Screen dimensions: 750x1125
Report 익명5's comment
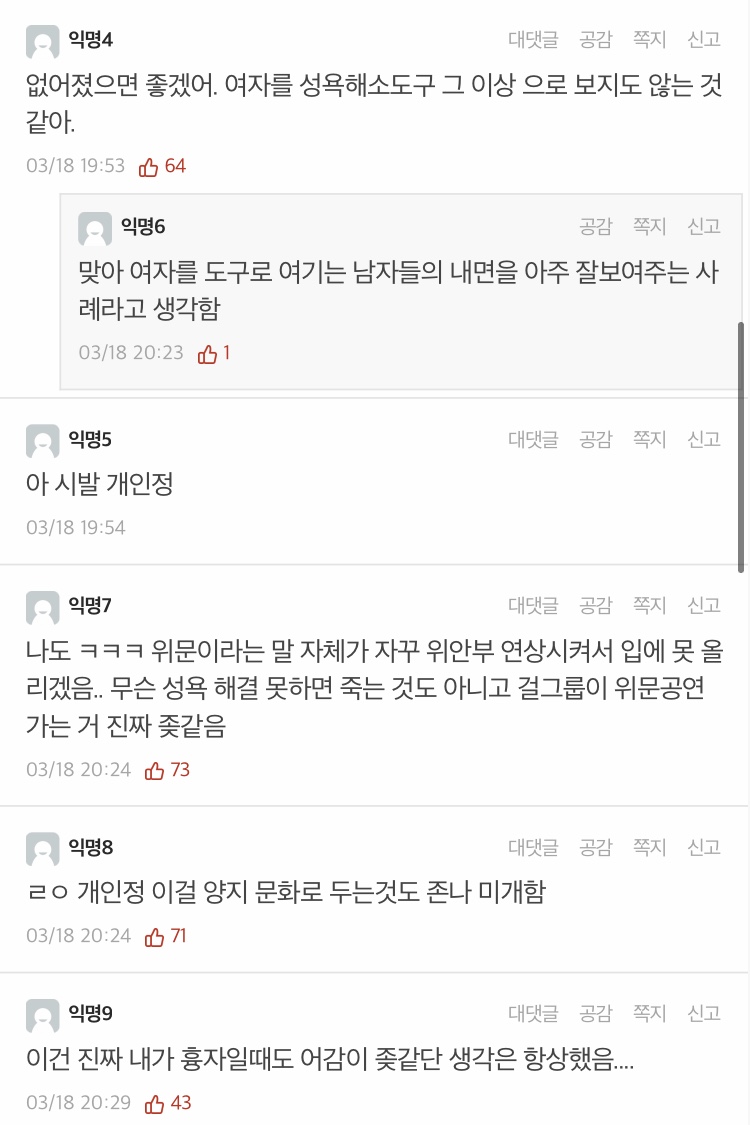(x=703, y=439)
